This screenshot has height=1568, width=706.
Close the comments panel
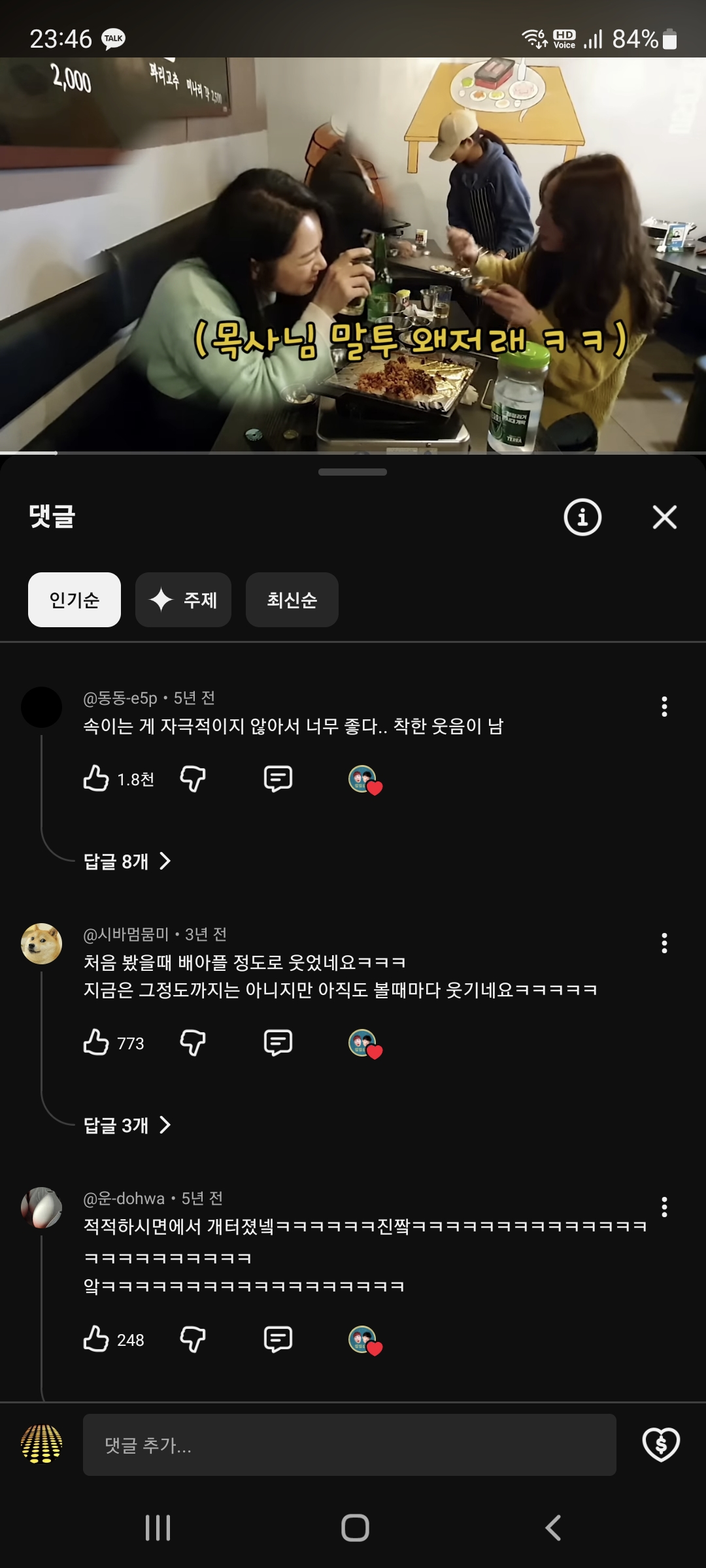[664, 517]
